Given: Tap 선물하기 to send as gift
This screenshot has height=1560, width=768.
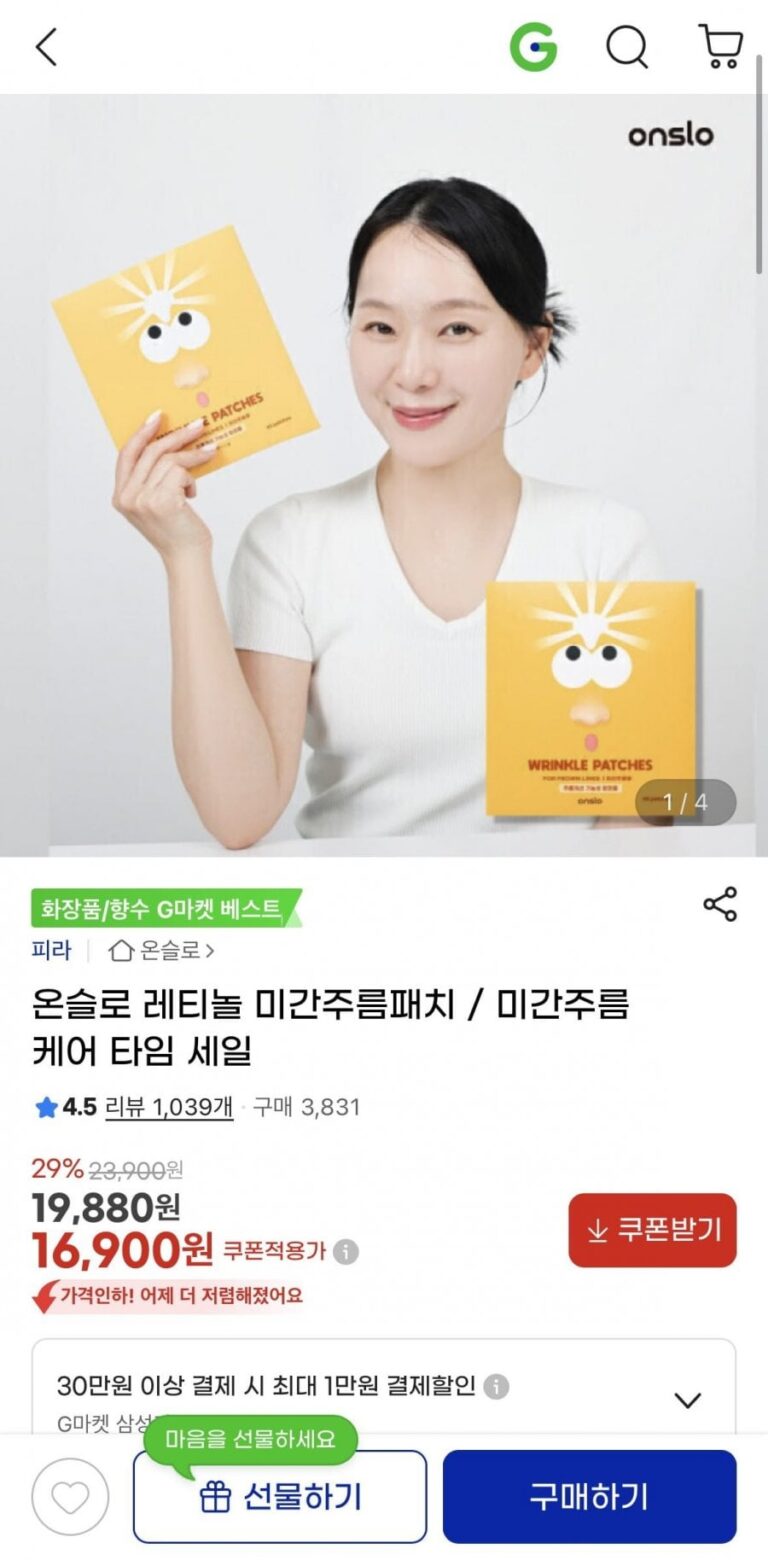Looking at the screenshot, I should click(x=280, y=1496).
